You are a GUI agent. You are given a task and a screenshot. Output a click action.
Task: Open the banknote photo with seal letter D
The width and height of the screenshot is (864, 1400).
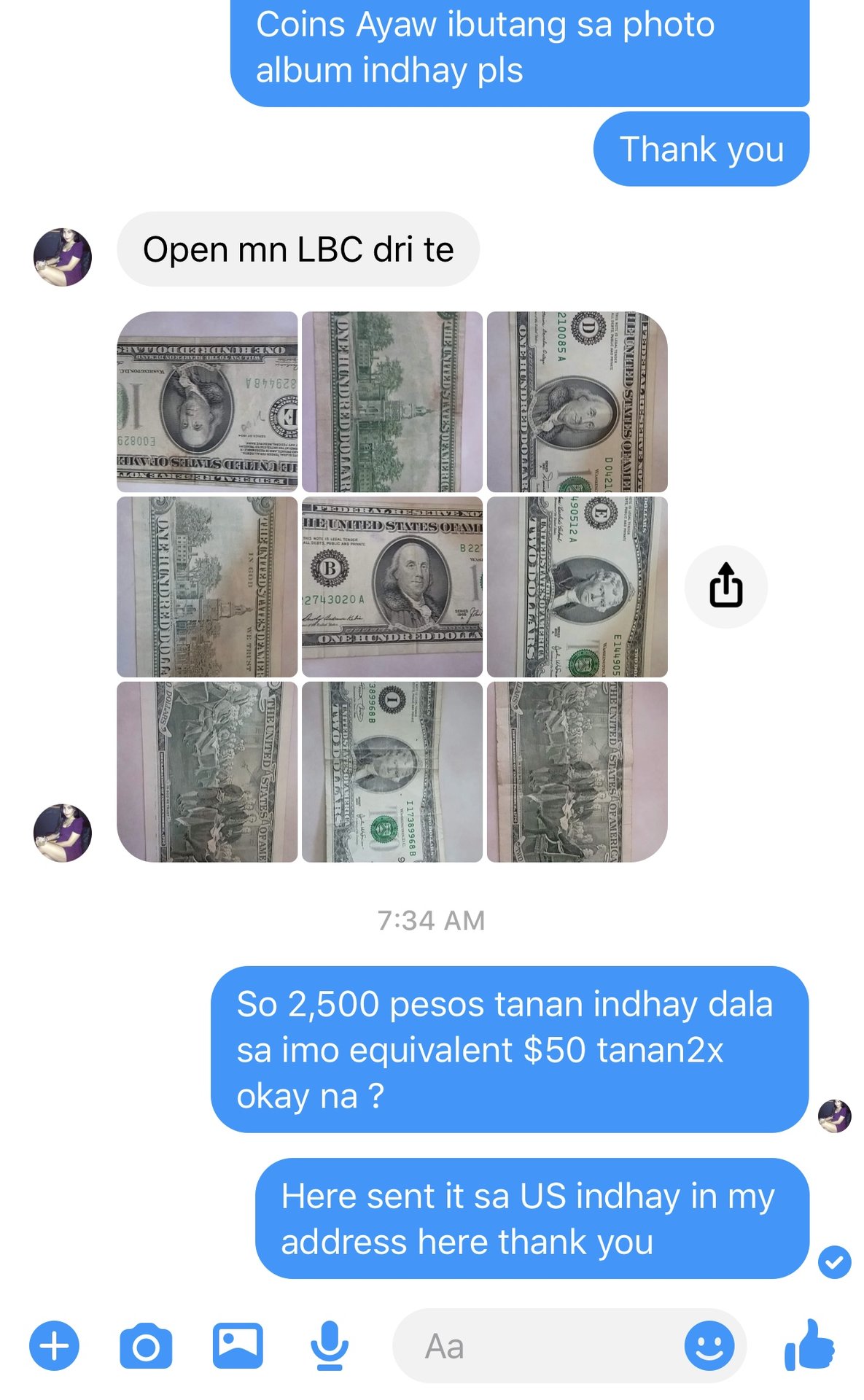(577, 402)
